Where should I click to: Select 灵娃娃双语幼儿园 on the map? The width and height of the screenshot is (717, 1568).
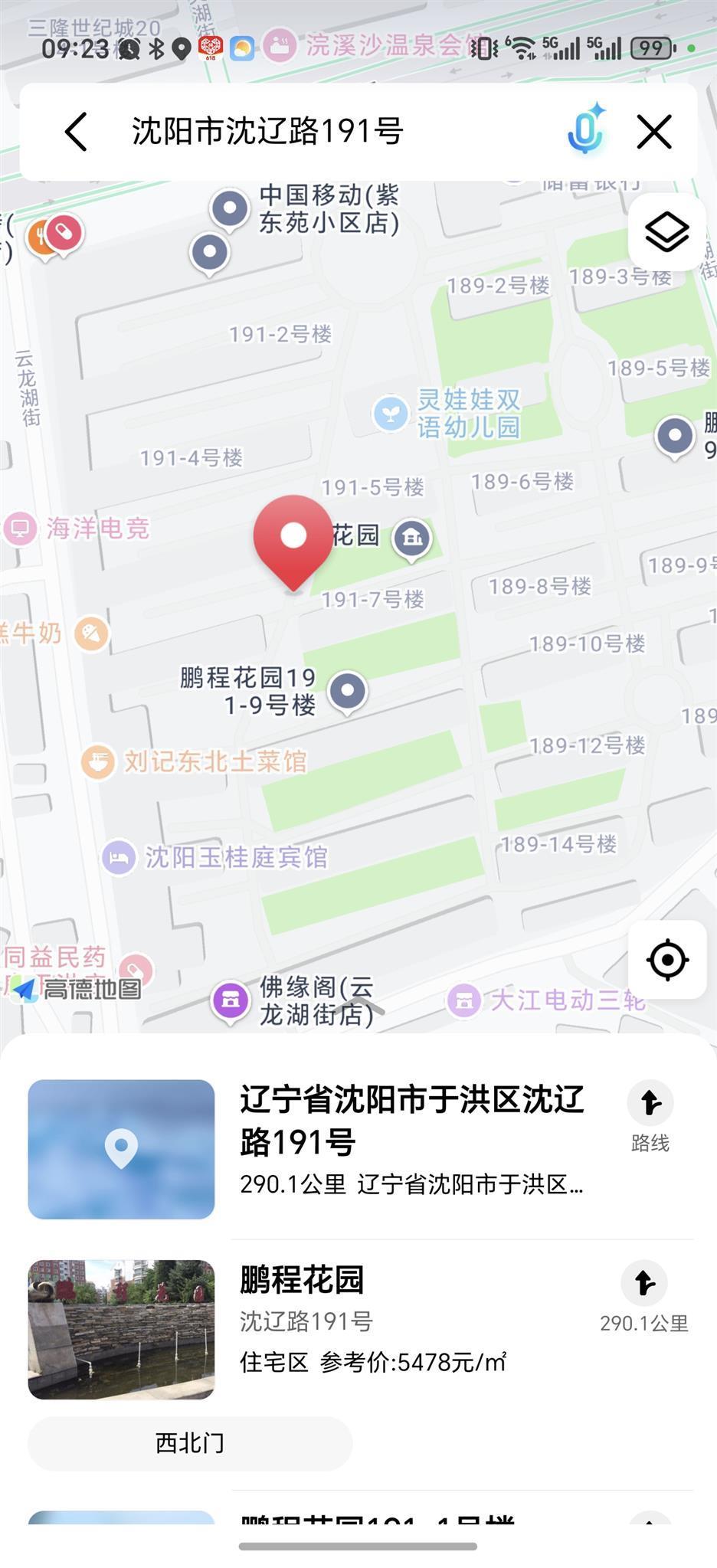pos(391,414)
